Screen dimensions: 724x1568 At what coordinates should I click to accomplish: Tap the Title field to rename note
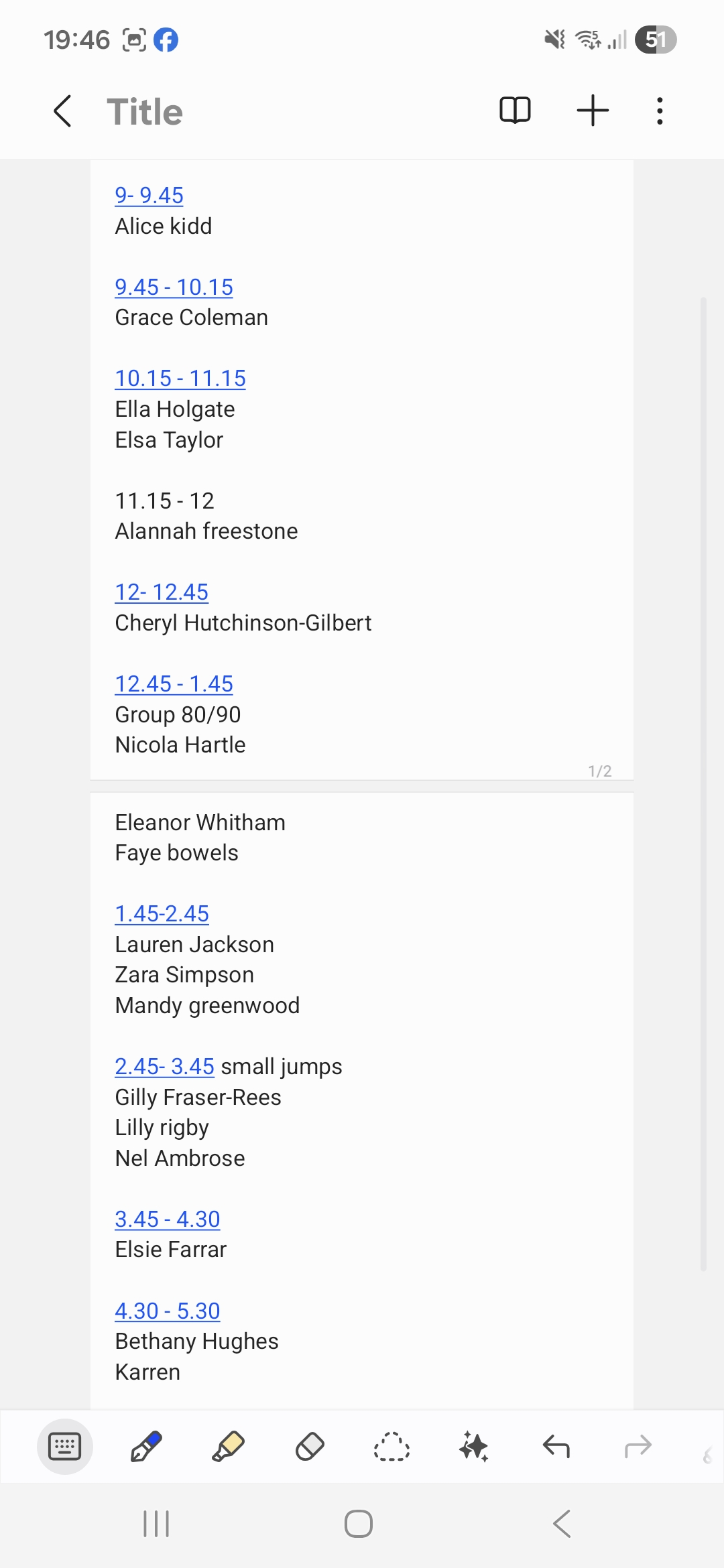(145, 111)
